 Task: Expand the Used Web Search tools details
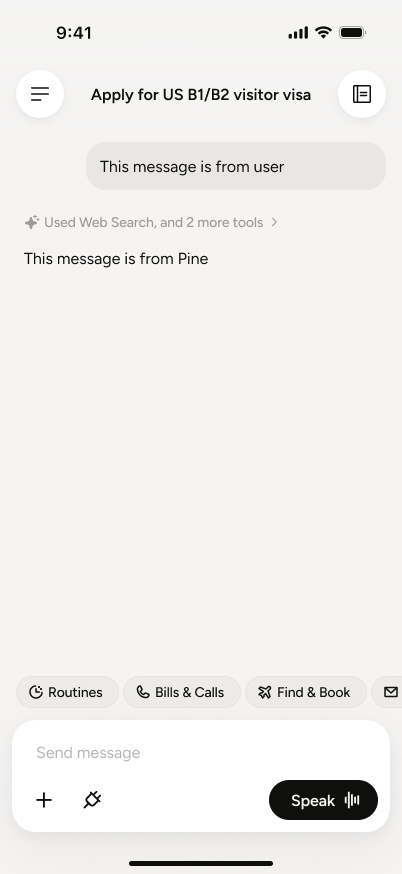[x=151, y=222]
